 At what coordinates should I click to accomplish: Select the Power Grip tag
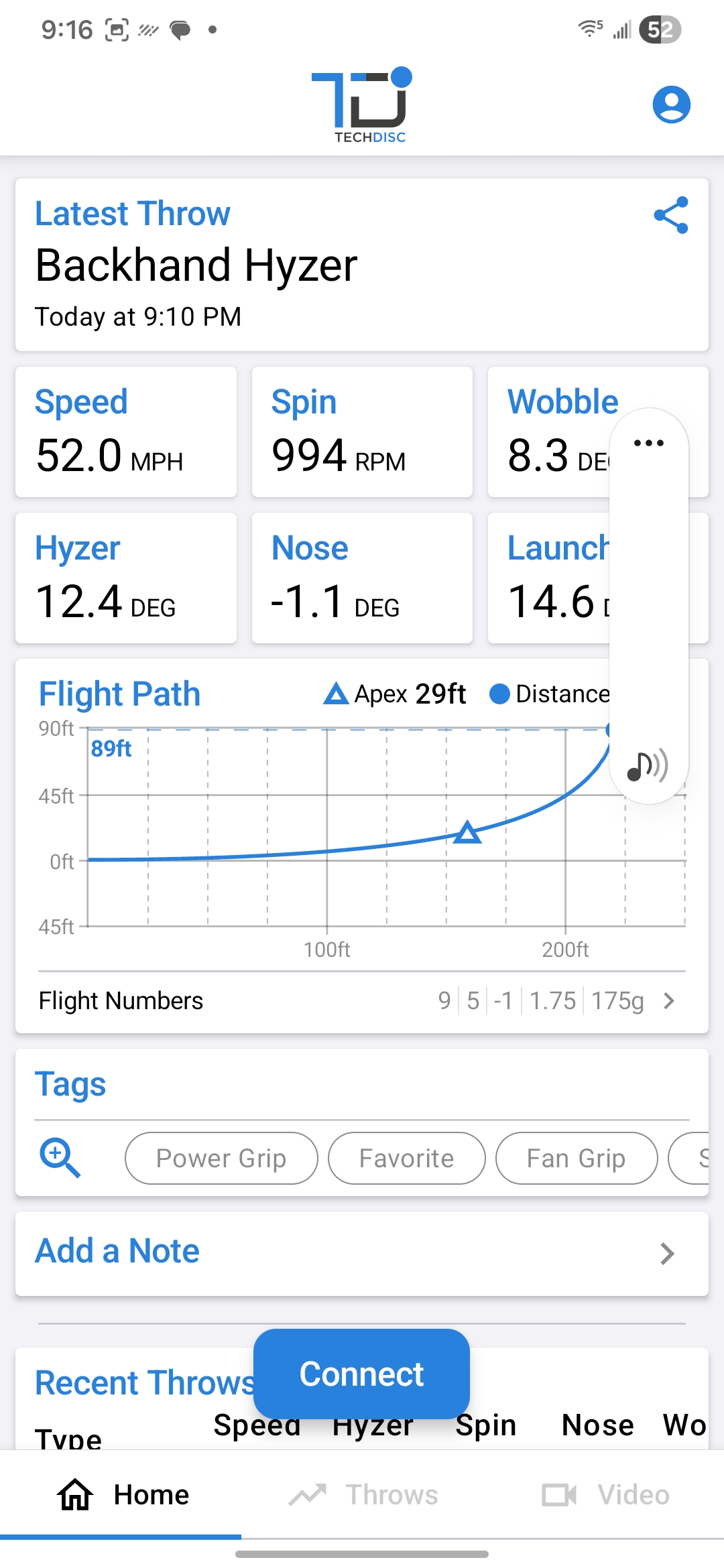[221, 1158]
